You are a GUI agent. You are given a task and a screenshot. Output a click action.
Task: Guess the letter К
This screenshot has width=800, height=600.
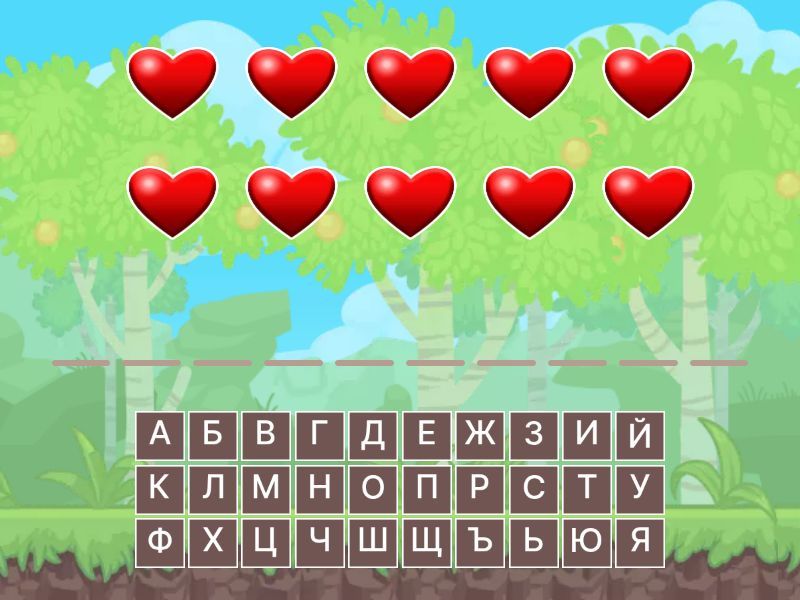[160, 488]
